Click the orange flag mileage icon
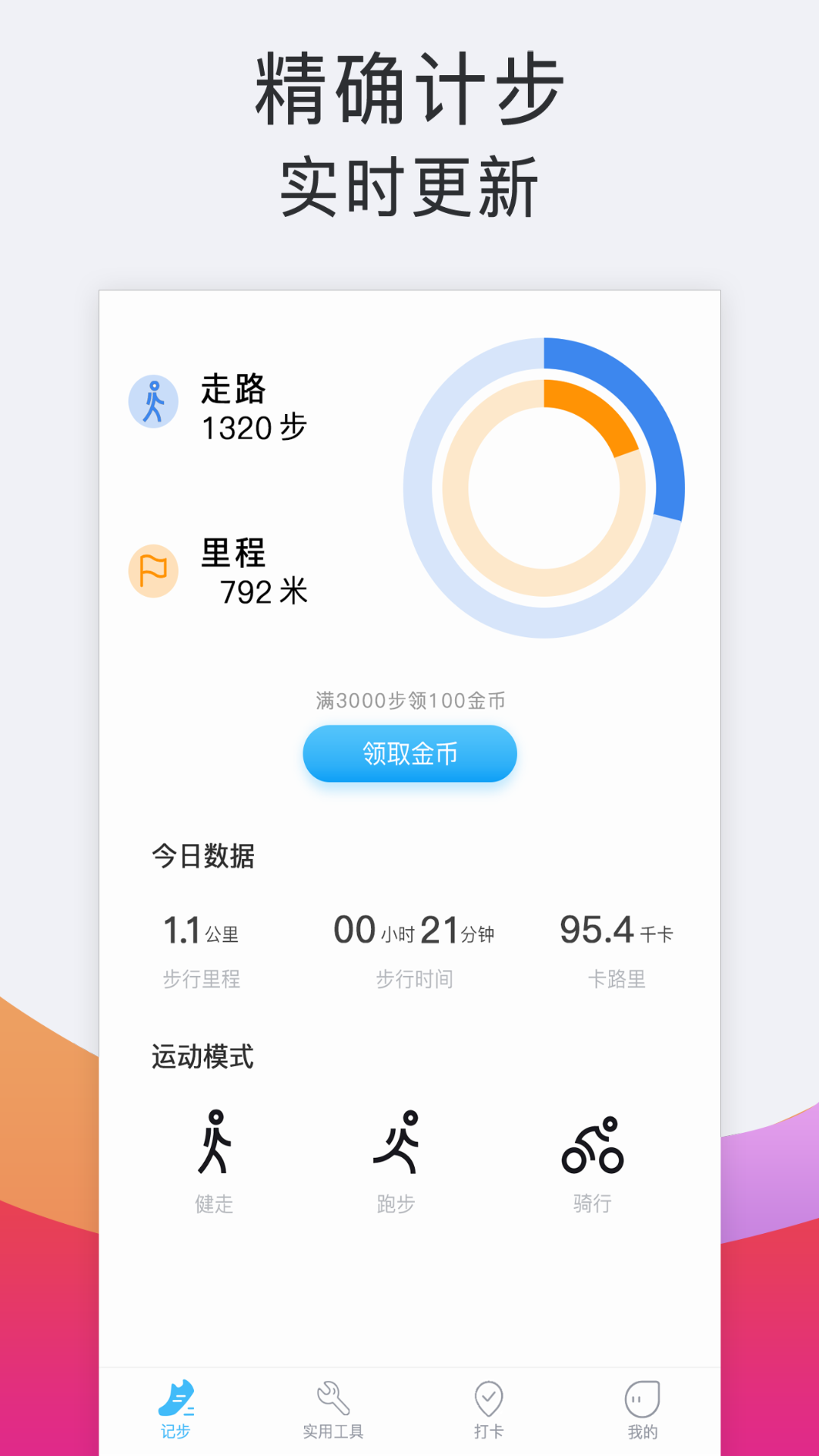Screen dimensions: 819x1456 tap(154, 571)
